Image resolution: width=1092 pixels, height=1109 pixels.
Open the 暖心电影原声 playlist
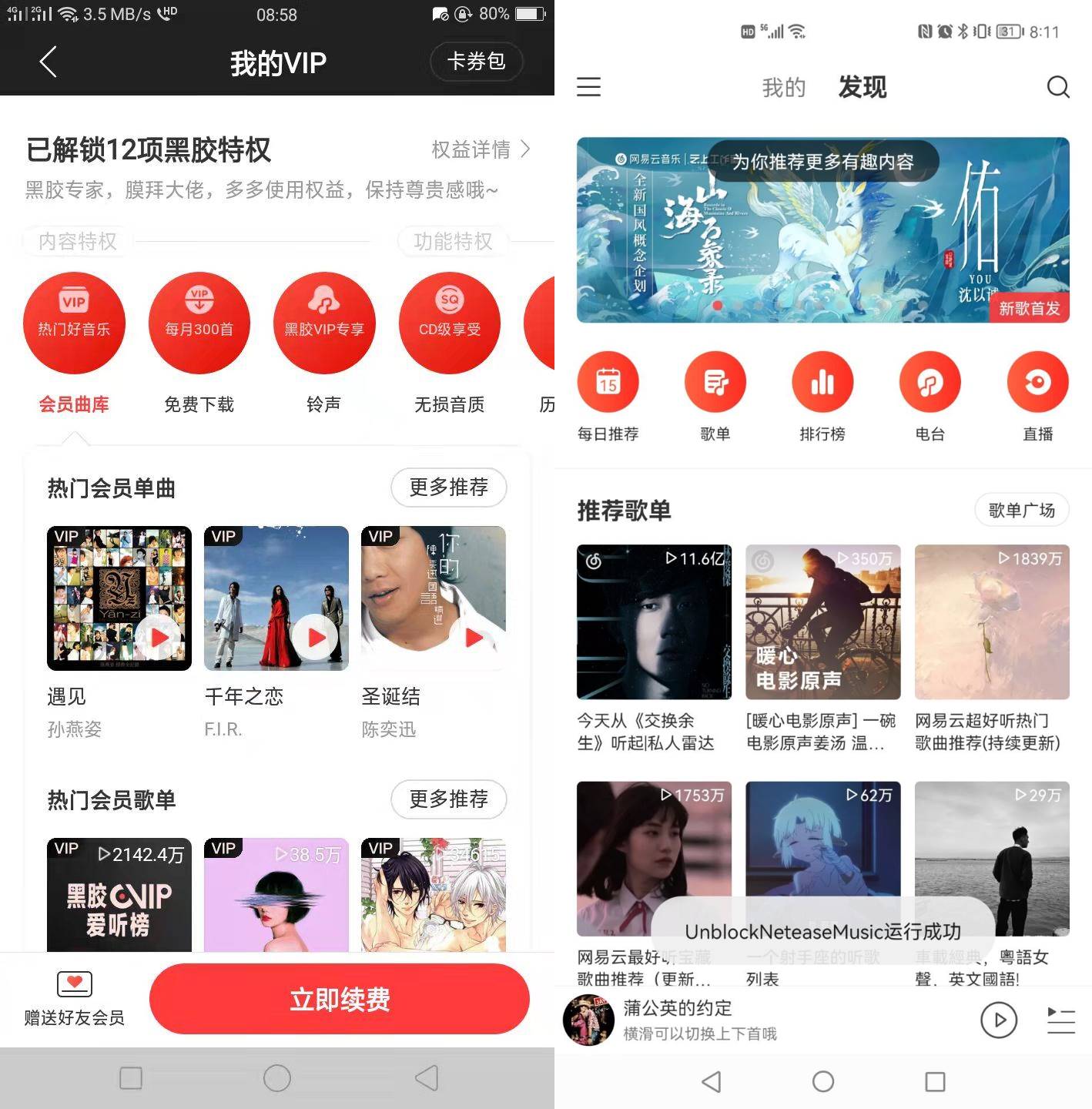click(822, 622)
